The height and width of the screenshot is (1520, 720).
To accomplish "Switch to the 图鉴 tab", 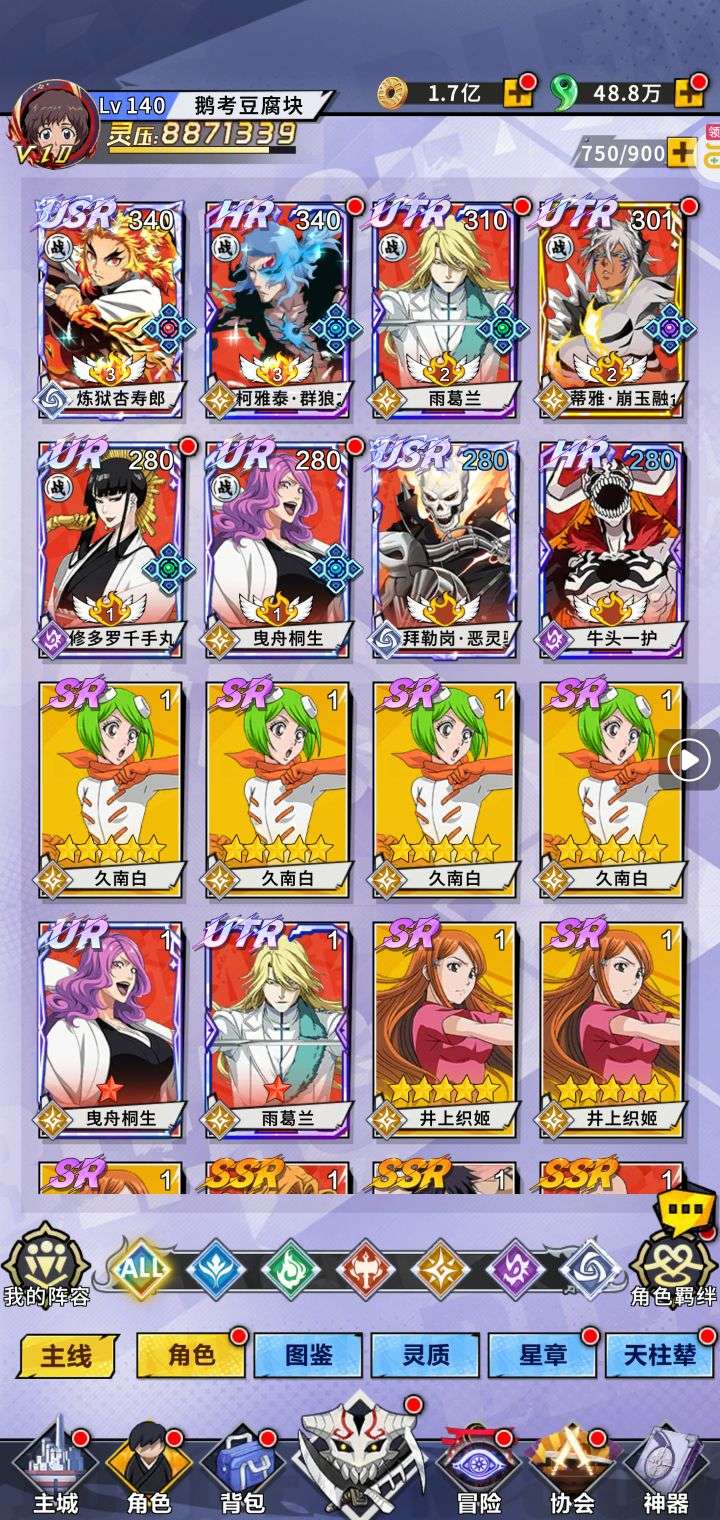I will [308, 1356].
